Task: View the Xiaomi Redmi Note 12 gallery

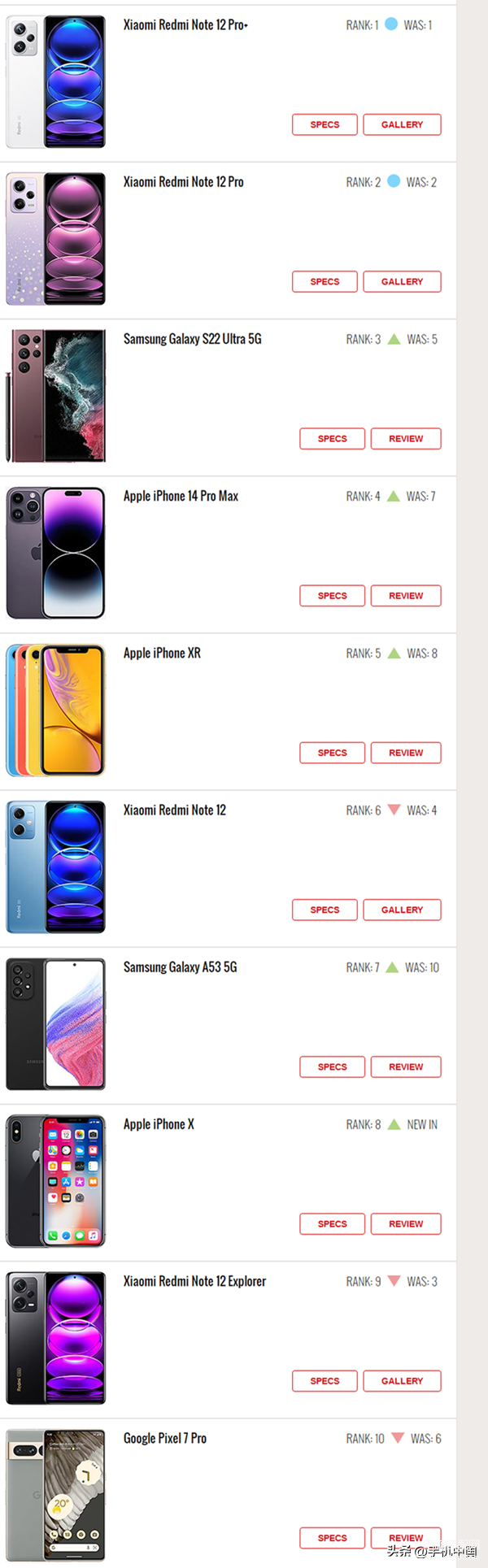Action: [x=402, y=910]
